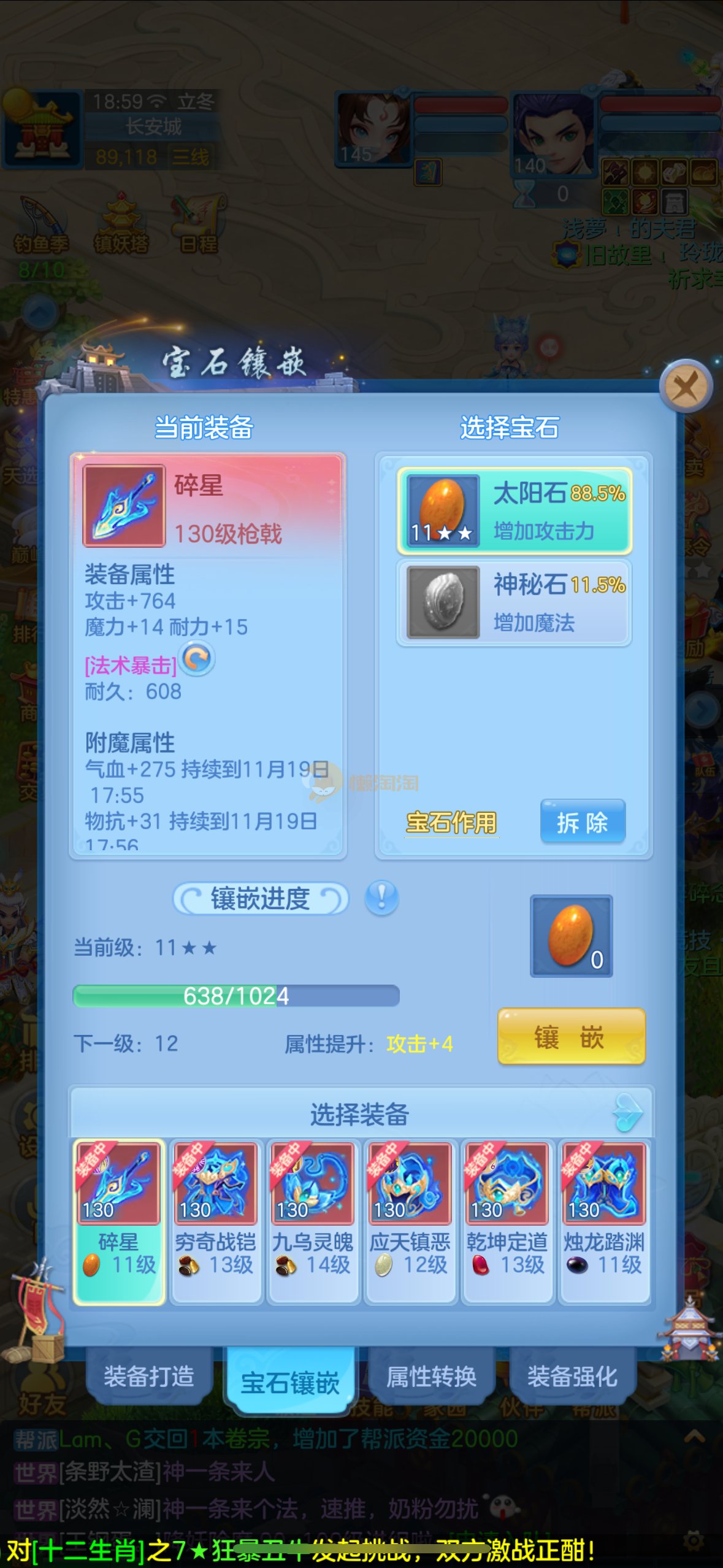The width and height of the screenshot is (723, 1568).
Task: Switch to the 属性转换 tab
Action: pos(431,1376)
